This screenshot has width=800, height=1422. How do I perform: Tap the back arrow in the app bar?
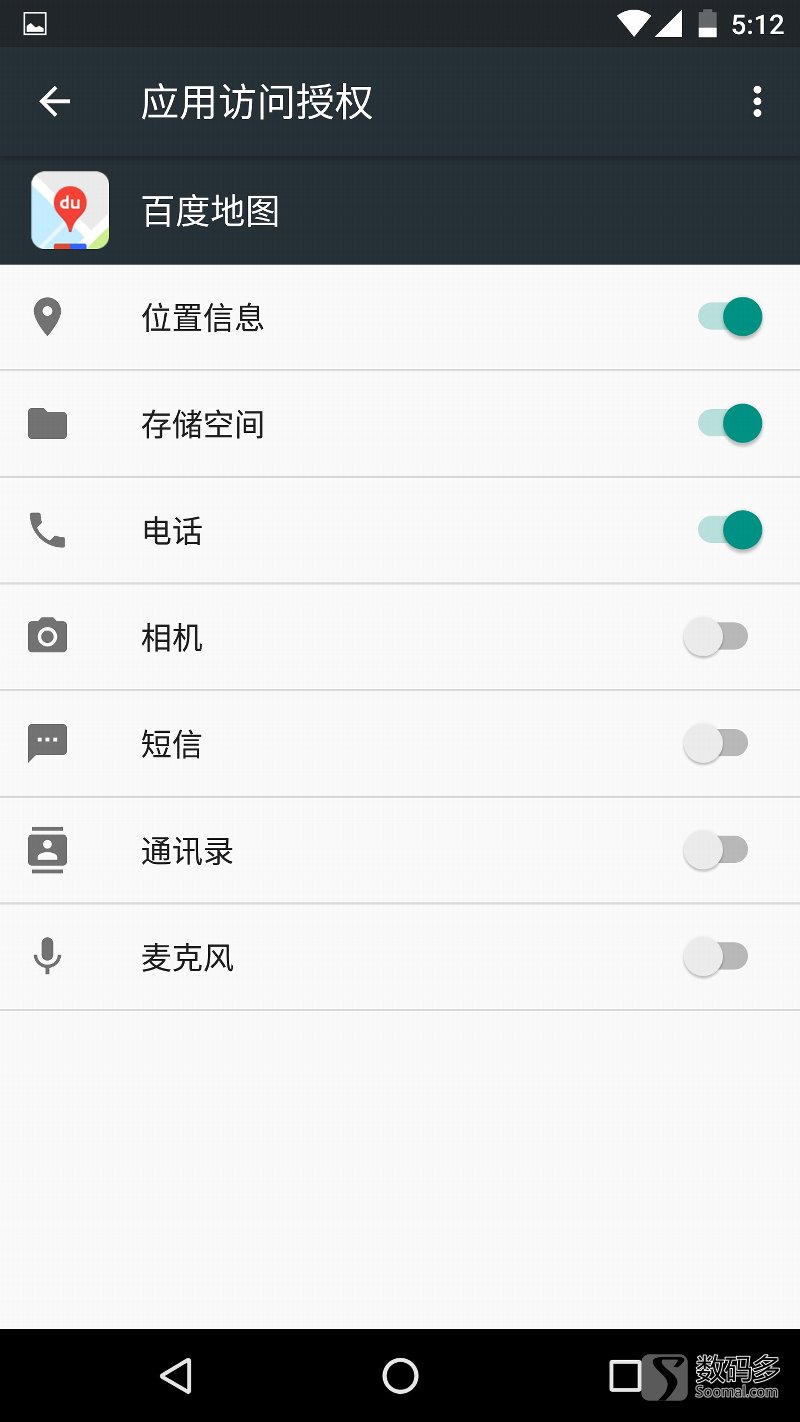coord(55,102)
